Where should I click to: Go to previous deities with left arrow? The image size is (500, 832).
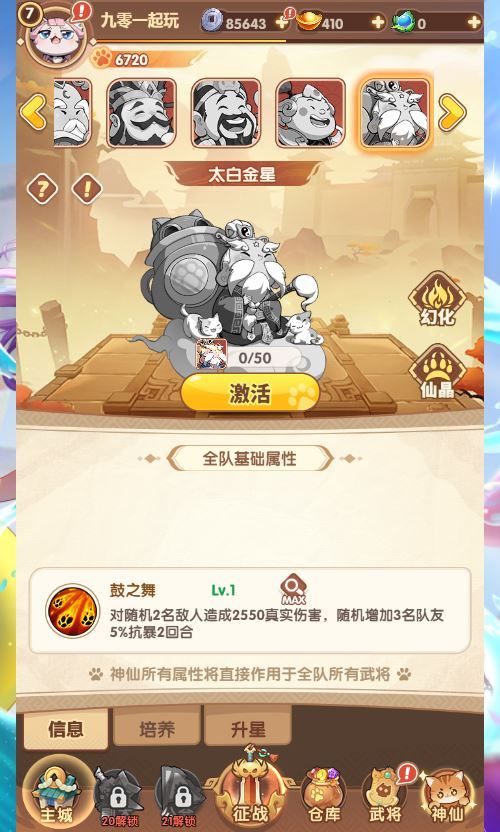(x=33, y=112)
